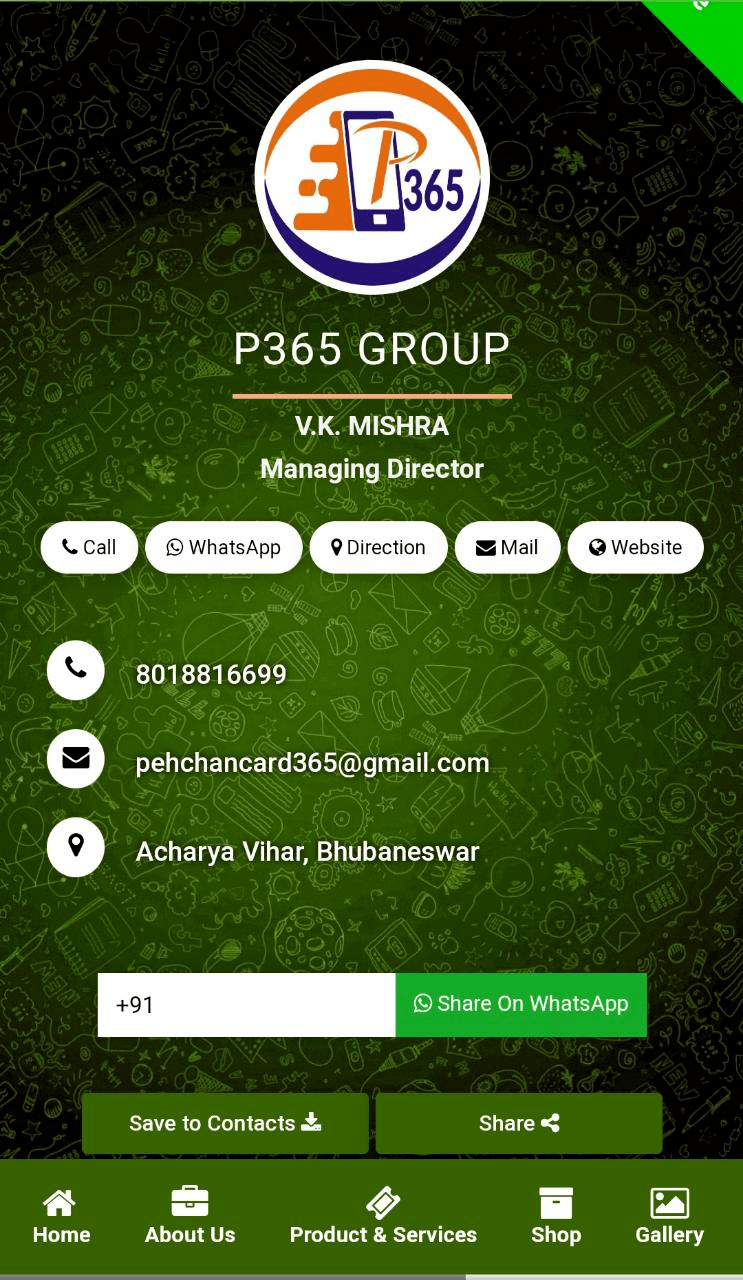Go to Home tab
Screen dimensions: 743x1280
(61, 1216)
